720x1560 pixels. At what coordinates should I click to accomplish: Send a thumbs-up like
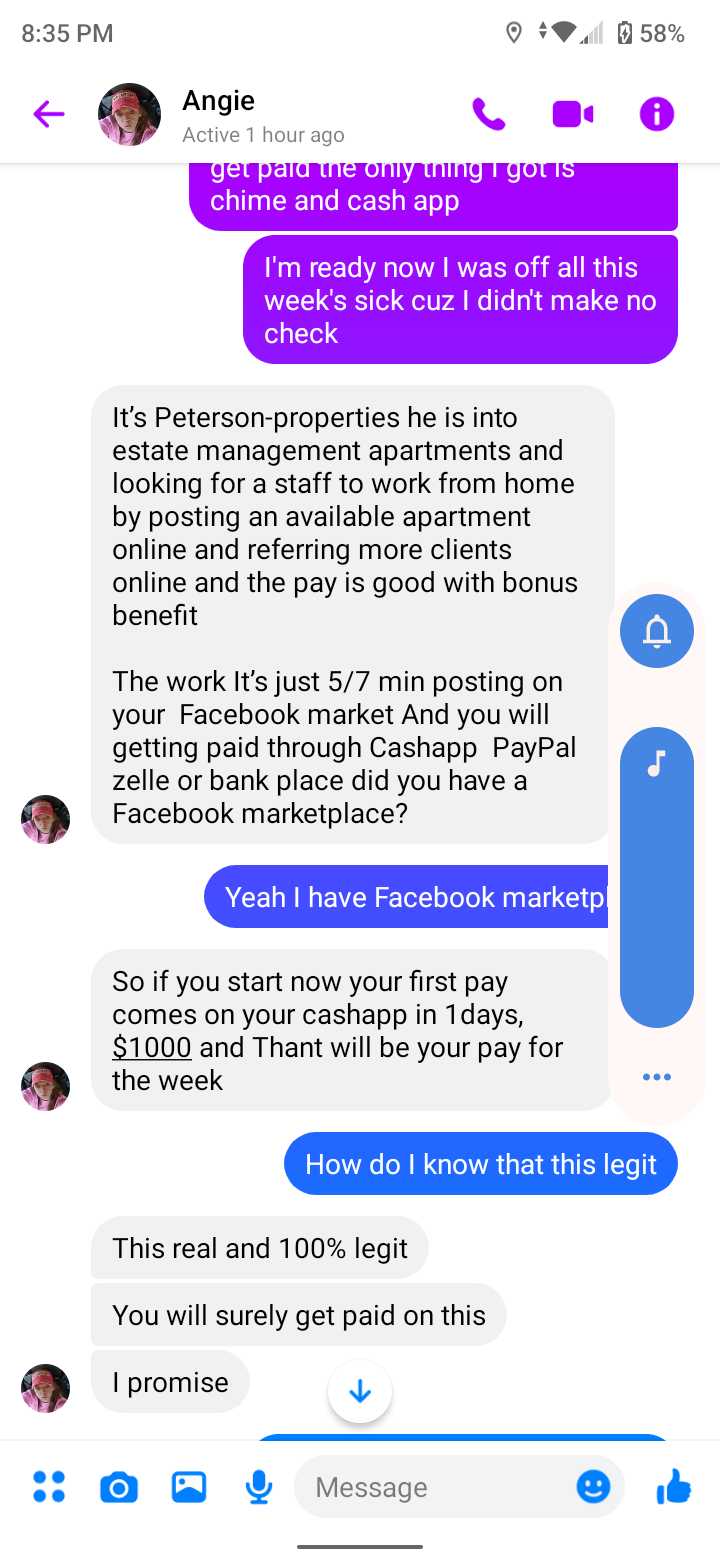pos(674,1487)
